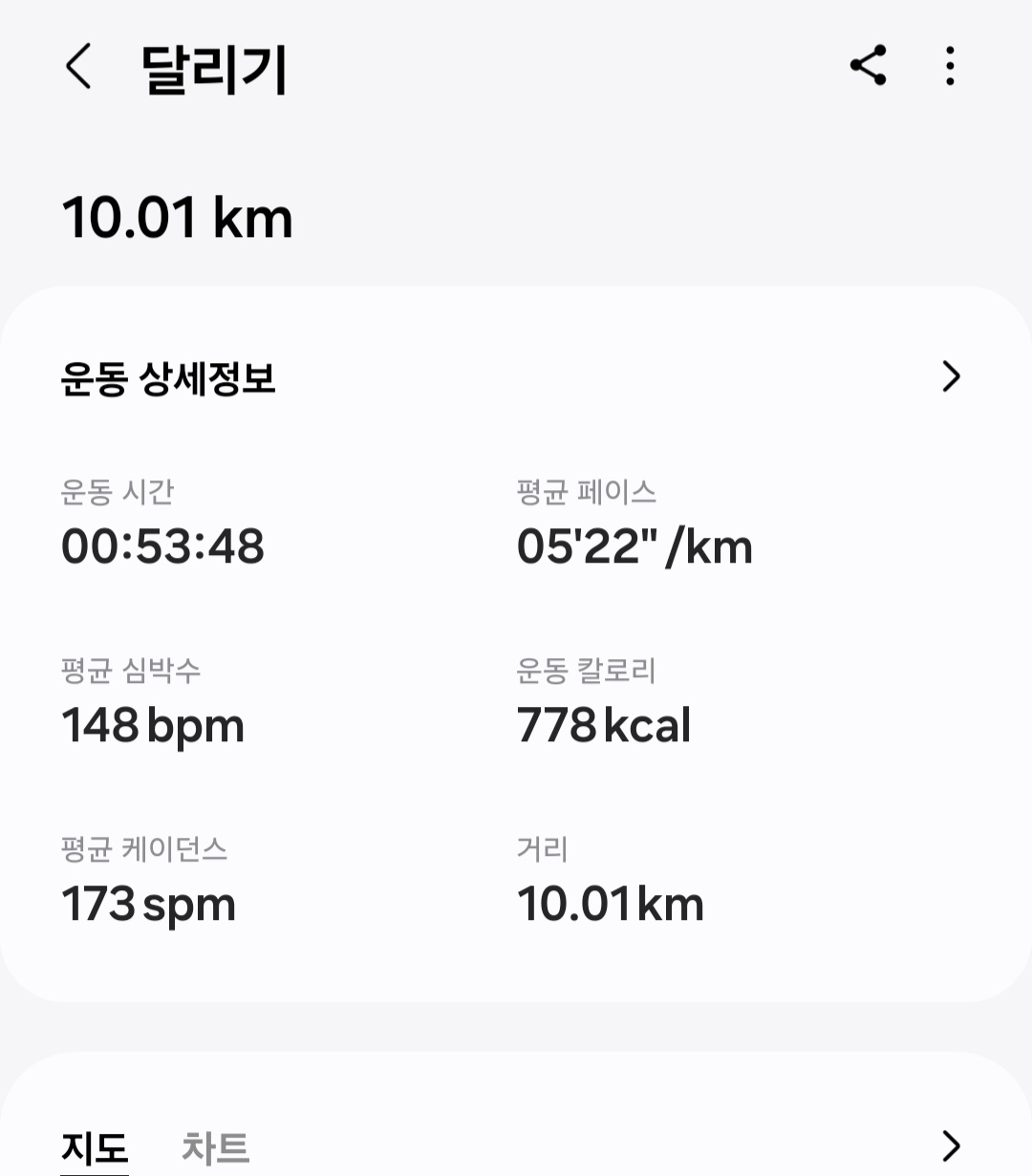Switch to the 차트 tab
Screen dimensions: 1032x1176
[215, 1147]
